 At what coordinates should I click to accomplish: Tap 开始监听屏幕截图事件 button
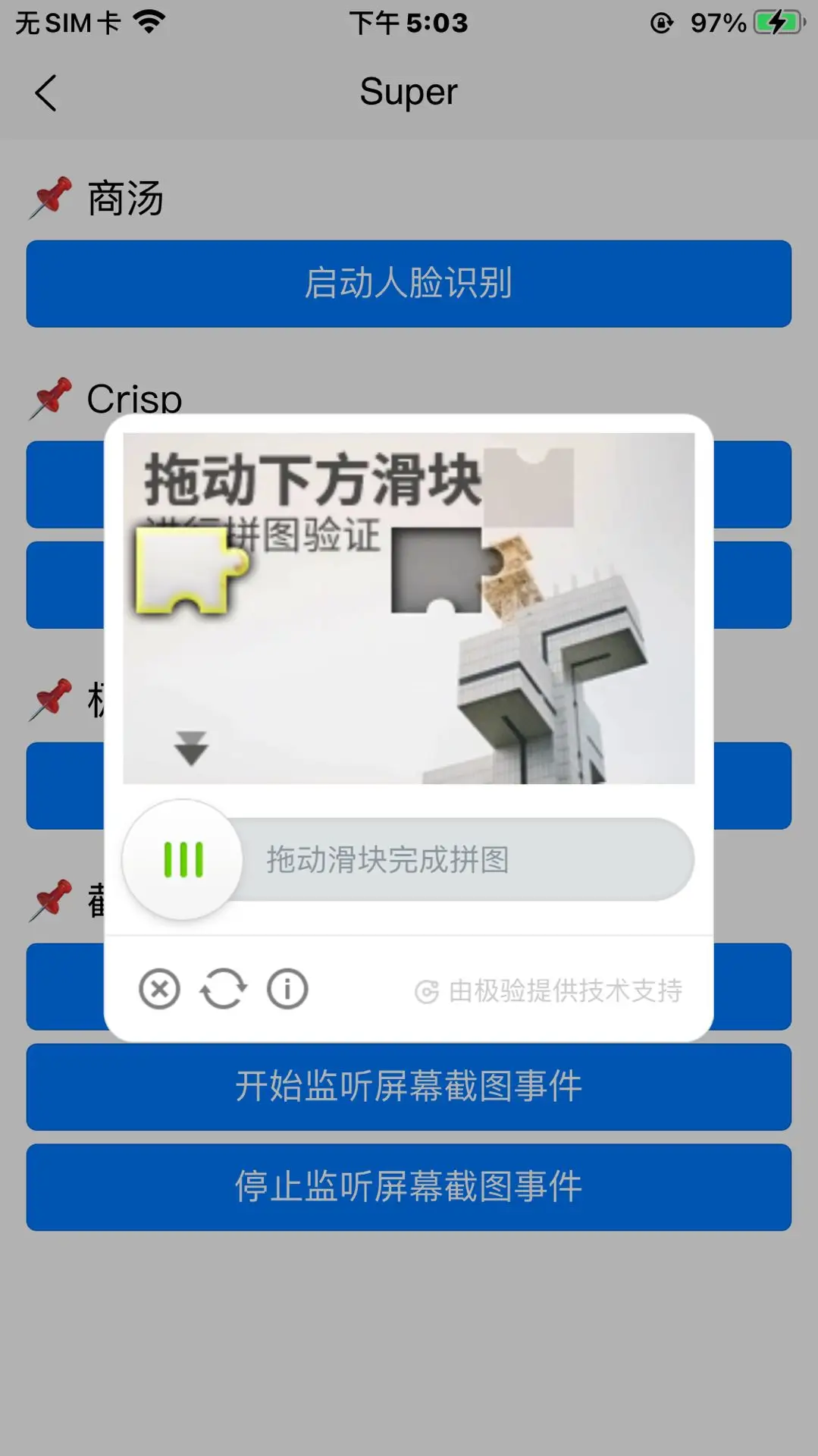(x=409, y=1087)
